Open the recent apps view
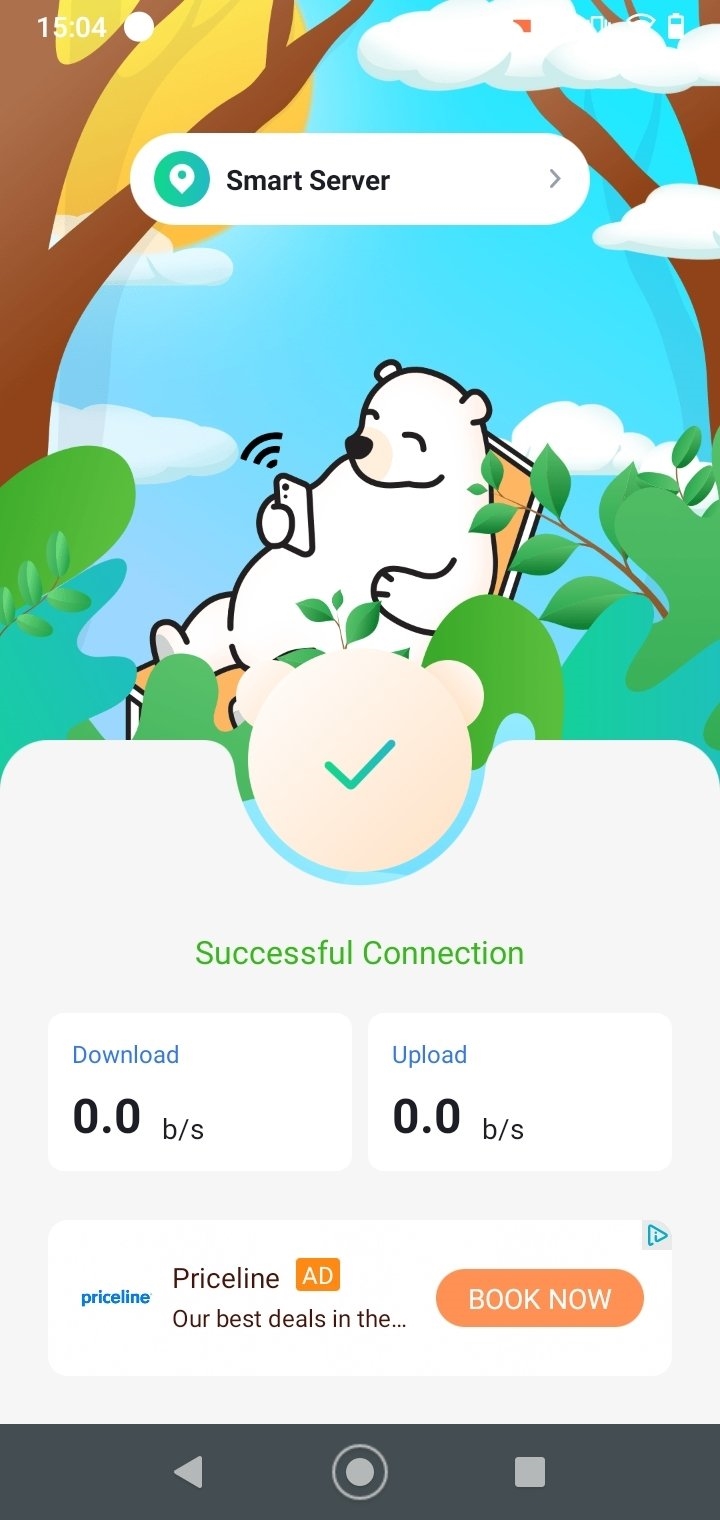720x1520 pixels. click(x=529, y=1471)
